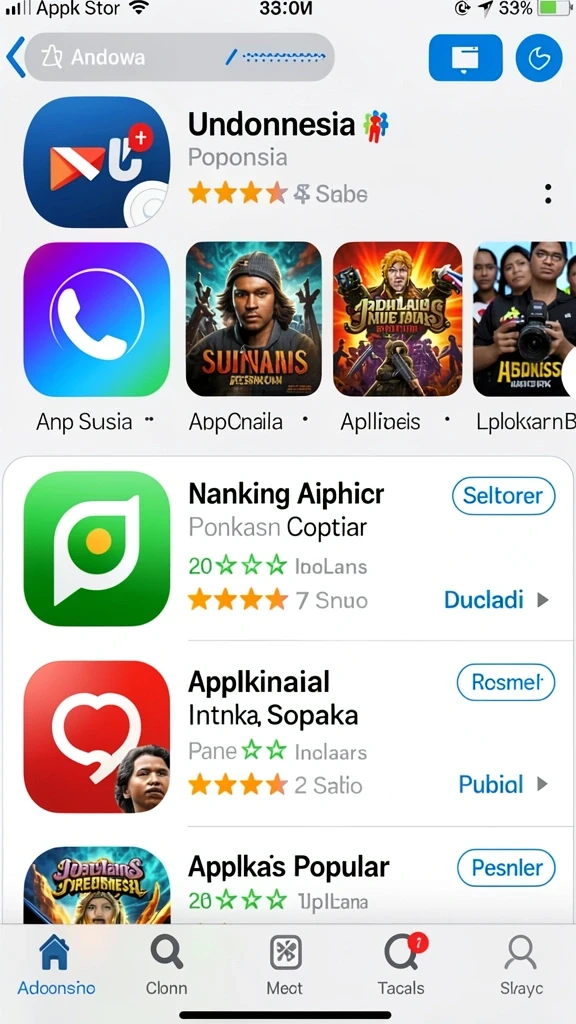This screenshot has width=576, height=1024.
Task: Tap the Andowa search field
Action: coord(180,57)
